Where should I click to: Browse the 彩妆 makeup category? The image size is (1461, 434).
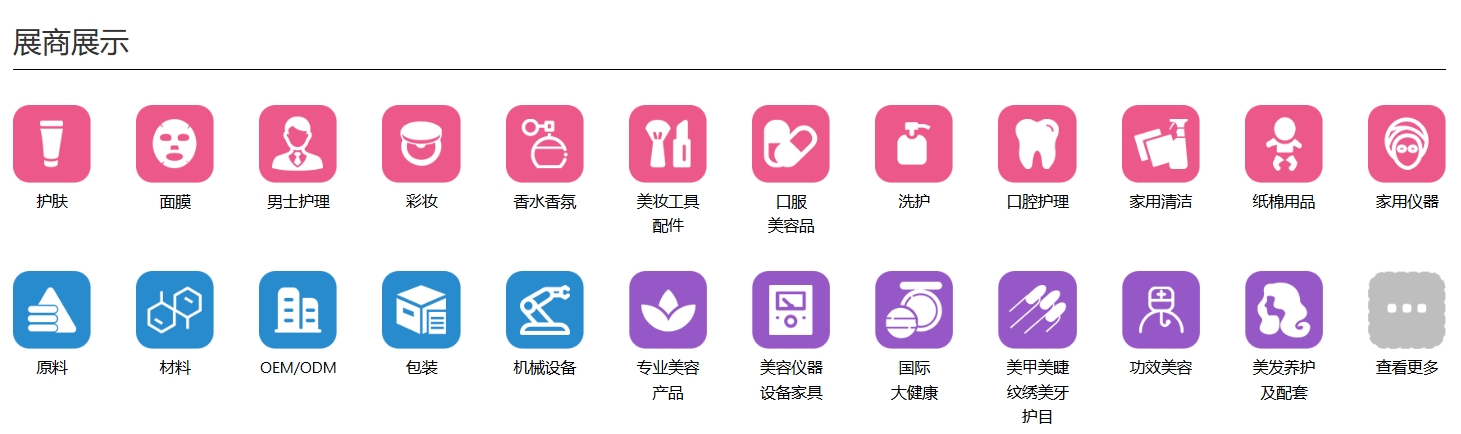tap(421, 144)
